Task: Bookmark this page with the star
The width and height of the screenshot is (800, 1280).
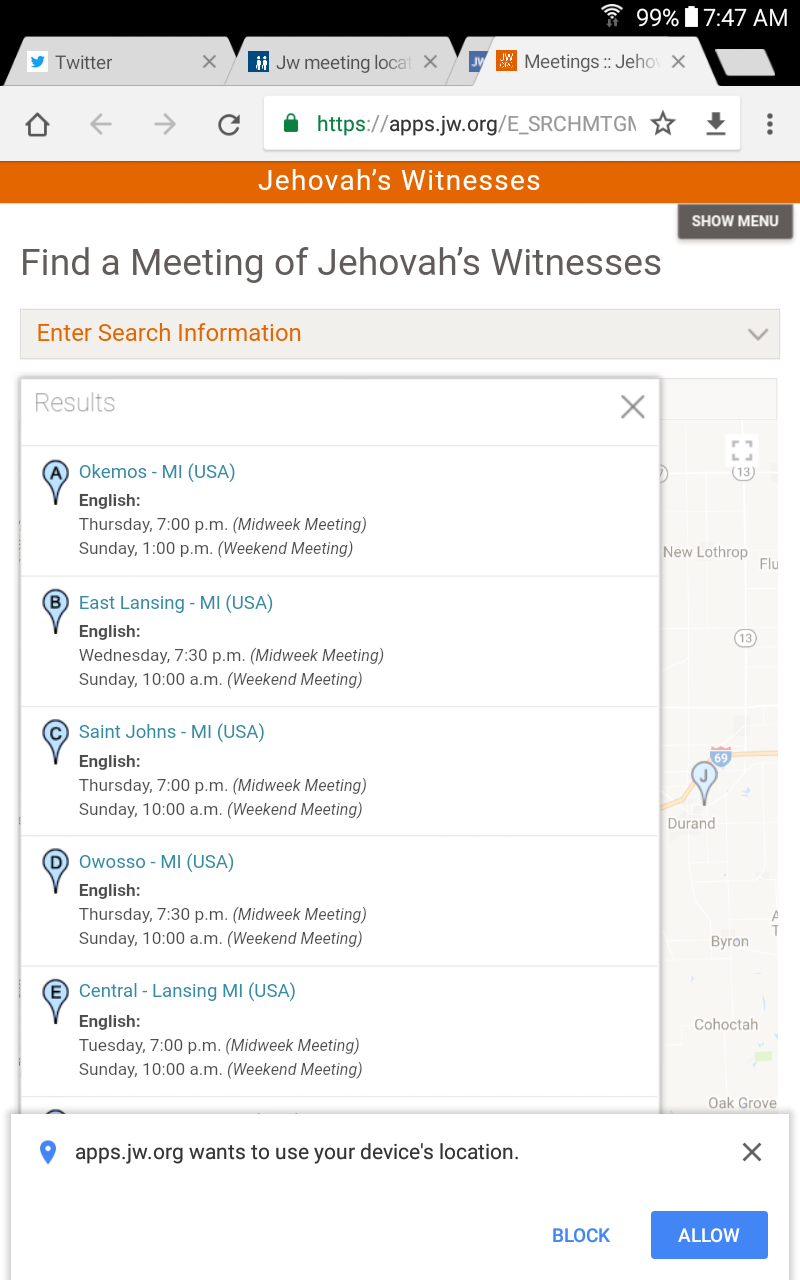Action: [663, 124]
